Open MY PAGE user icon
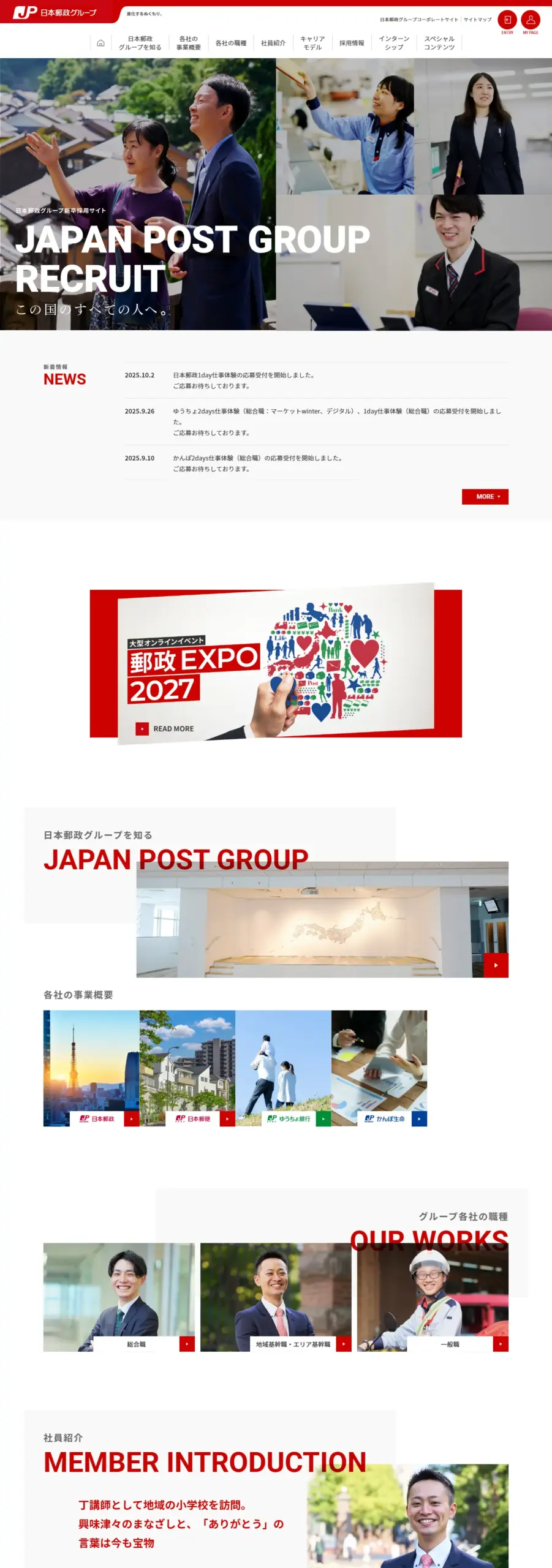The image size is (552, 1568). (x=531, y=20)
